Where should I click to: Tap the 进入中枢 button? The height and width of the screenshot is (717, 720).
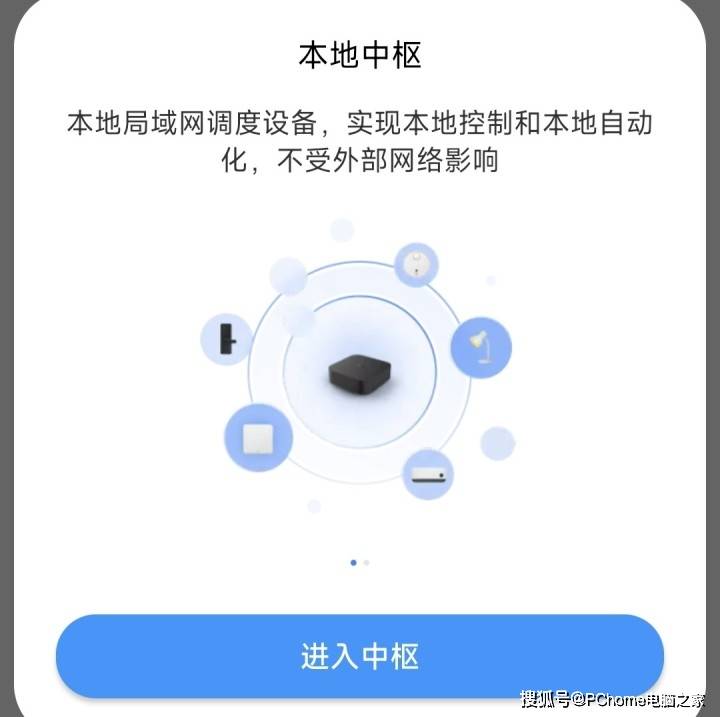coord(360,656)
